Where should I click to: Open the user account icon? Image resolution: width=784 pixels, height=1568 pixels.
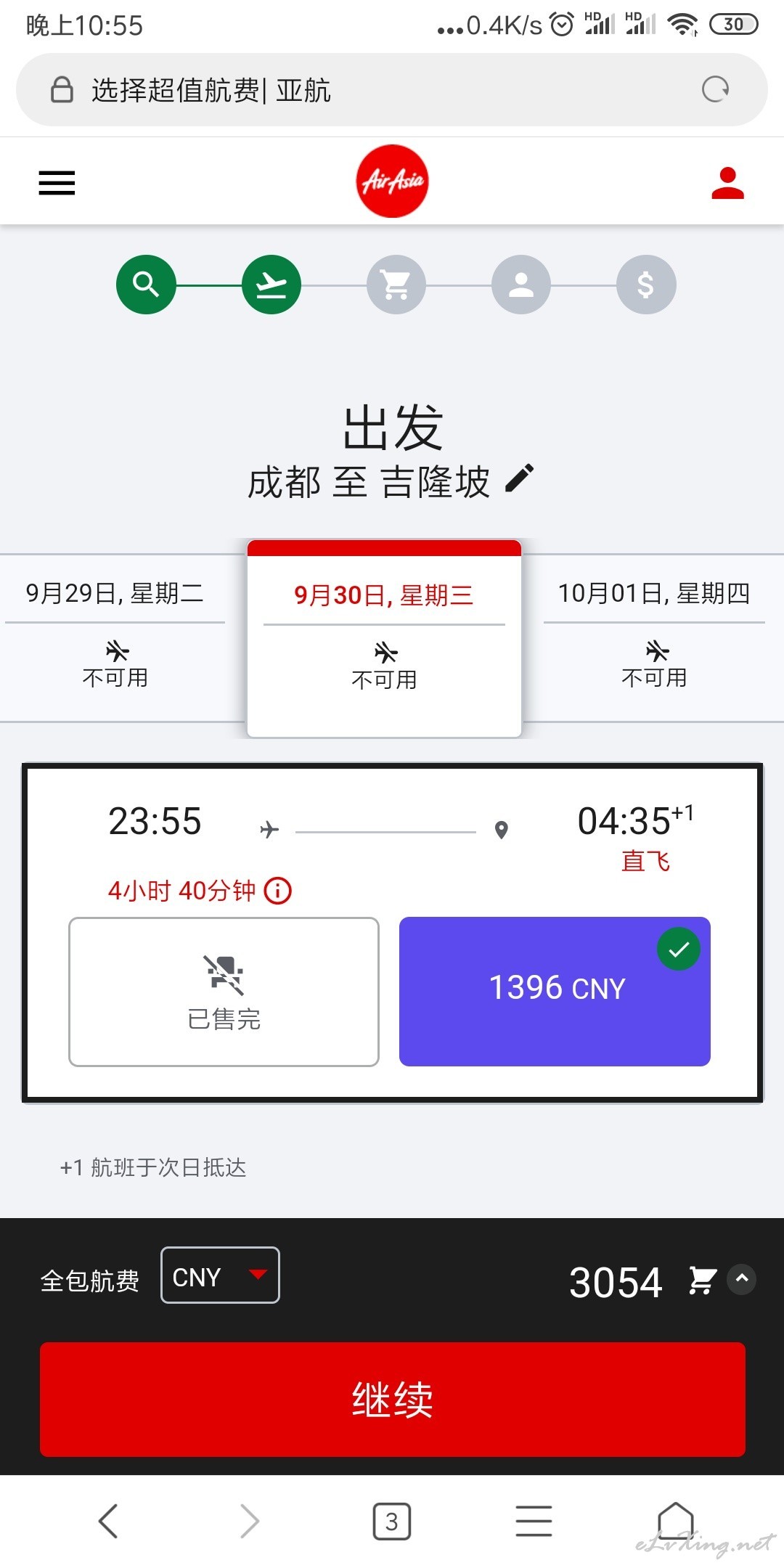click(727, 183)
